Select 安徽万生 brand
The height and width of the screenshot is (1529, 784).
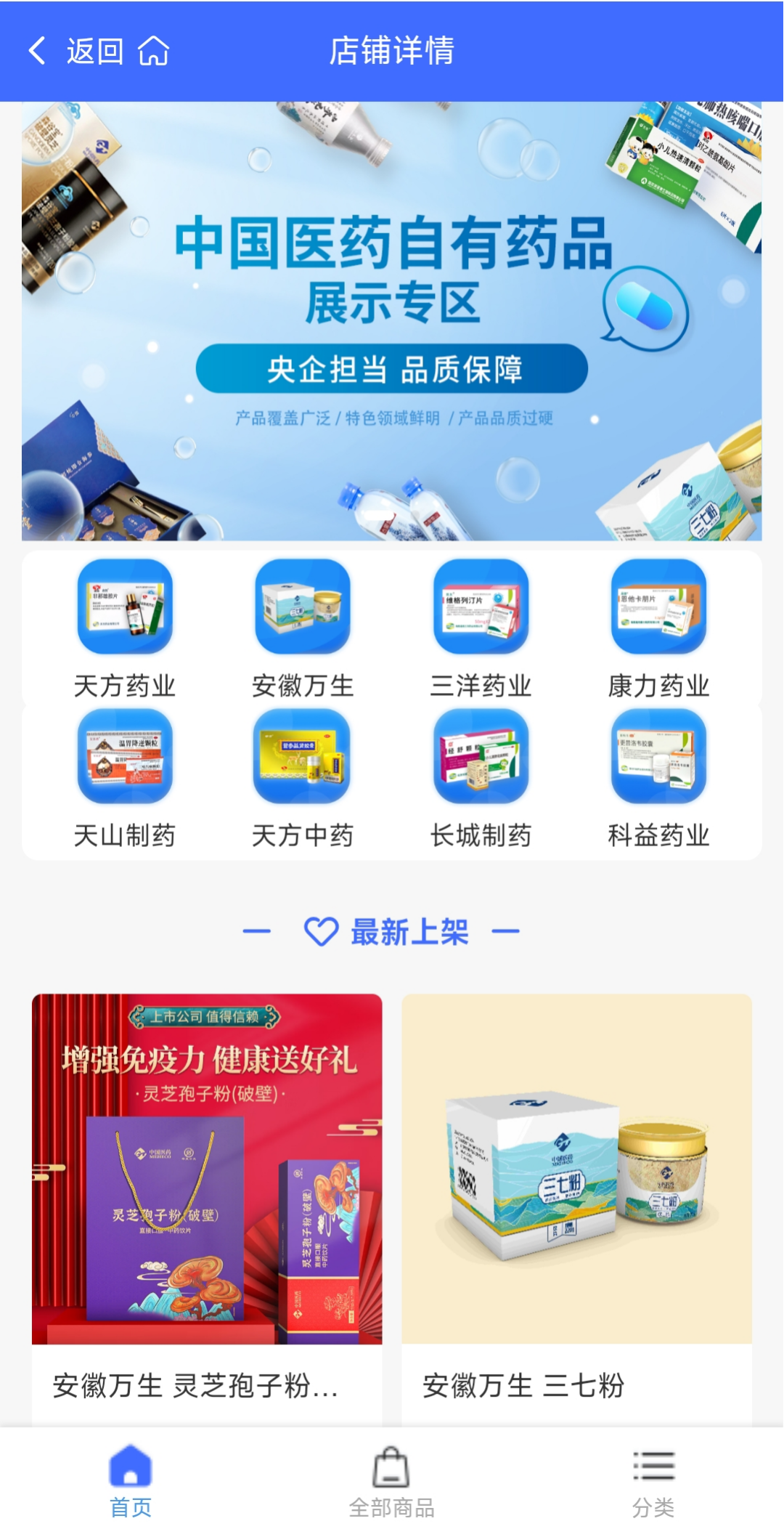pyautogui.click(x=303, y=628)
